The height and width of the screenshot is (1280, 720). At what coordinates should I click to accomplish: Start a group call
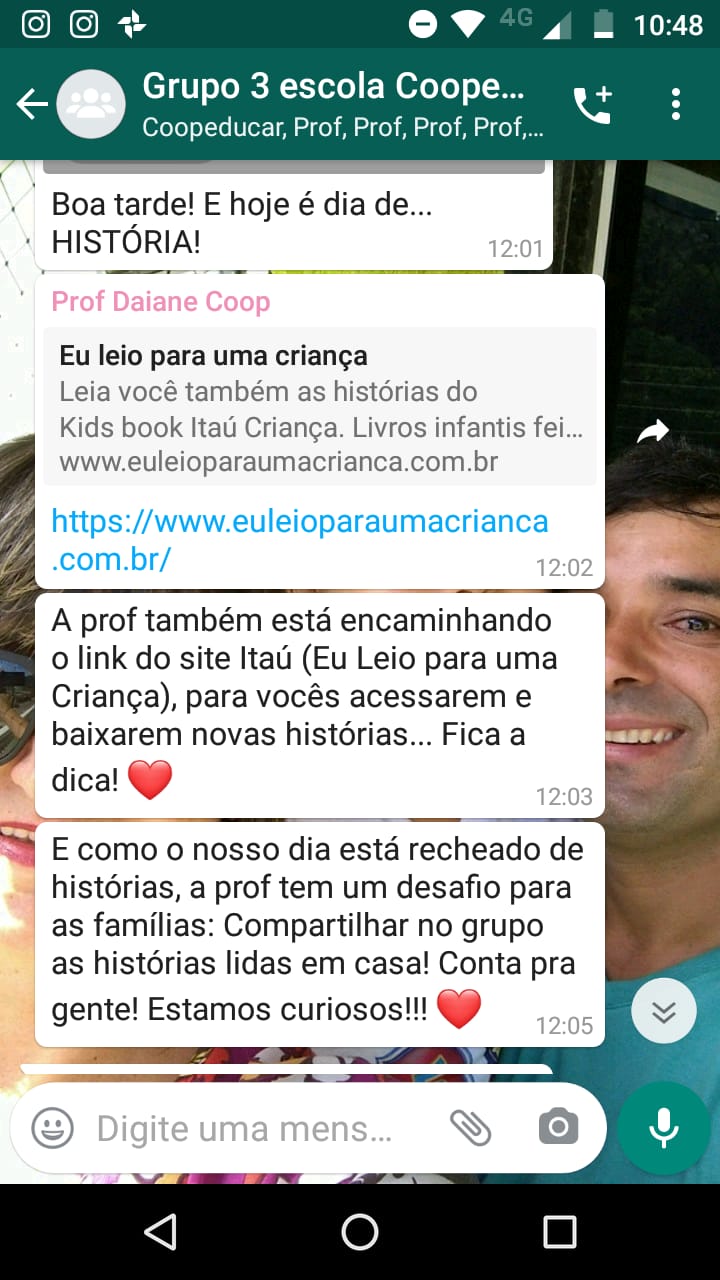[x=592, y=104]
